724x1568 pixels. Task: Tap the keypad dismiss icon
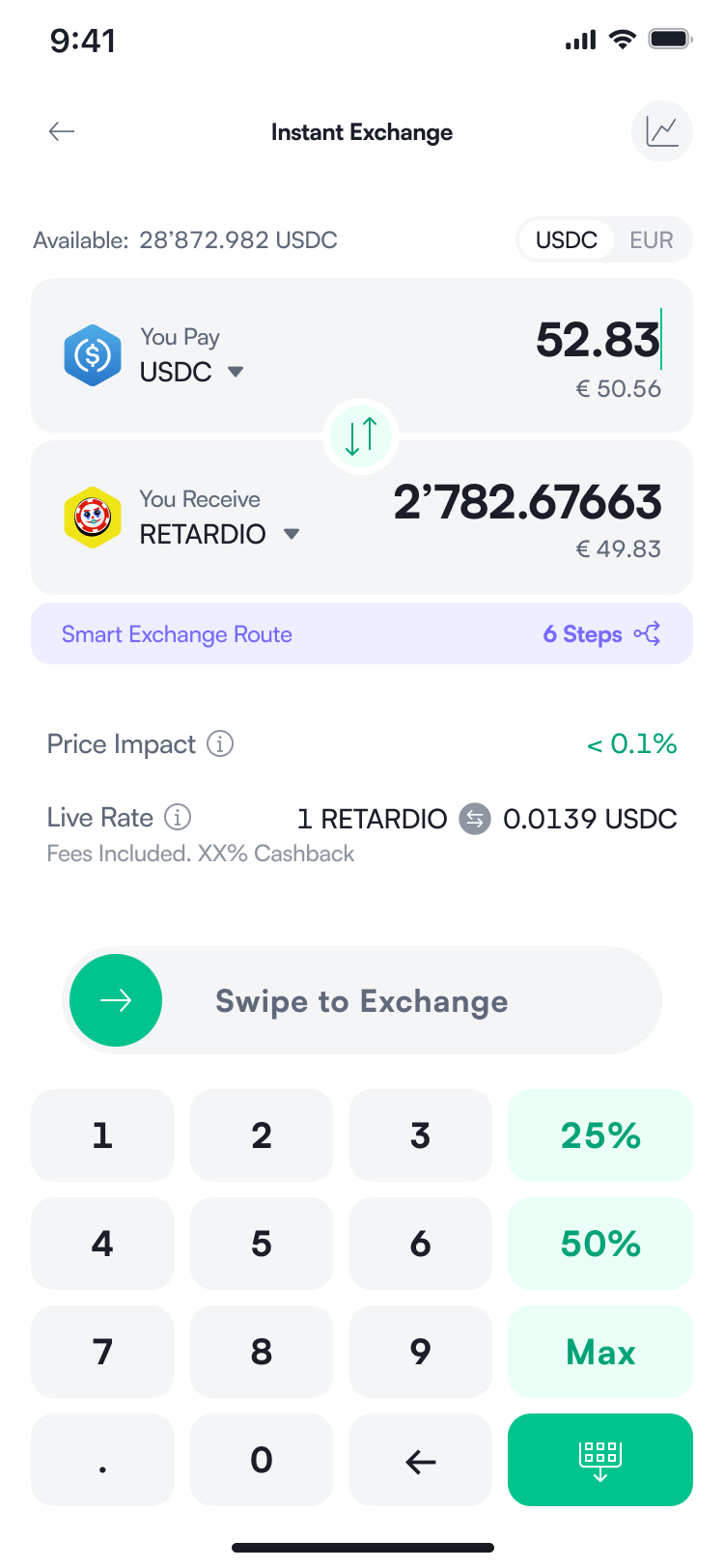(599, 1460)
